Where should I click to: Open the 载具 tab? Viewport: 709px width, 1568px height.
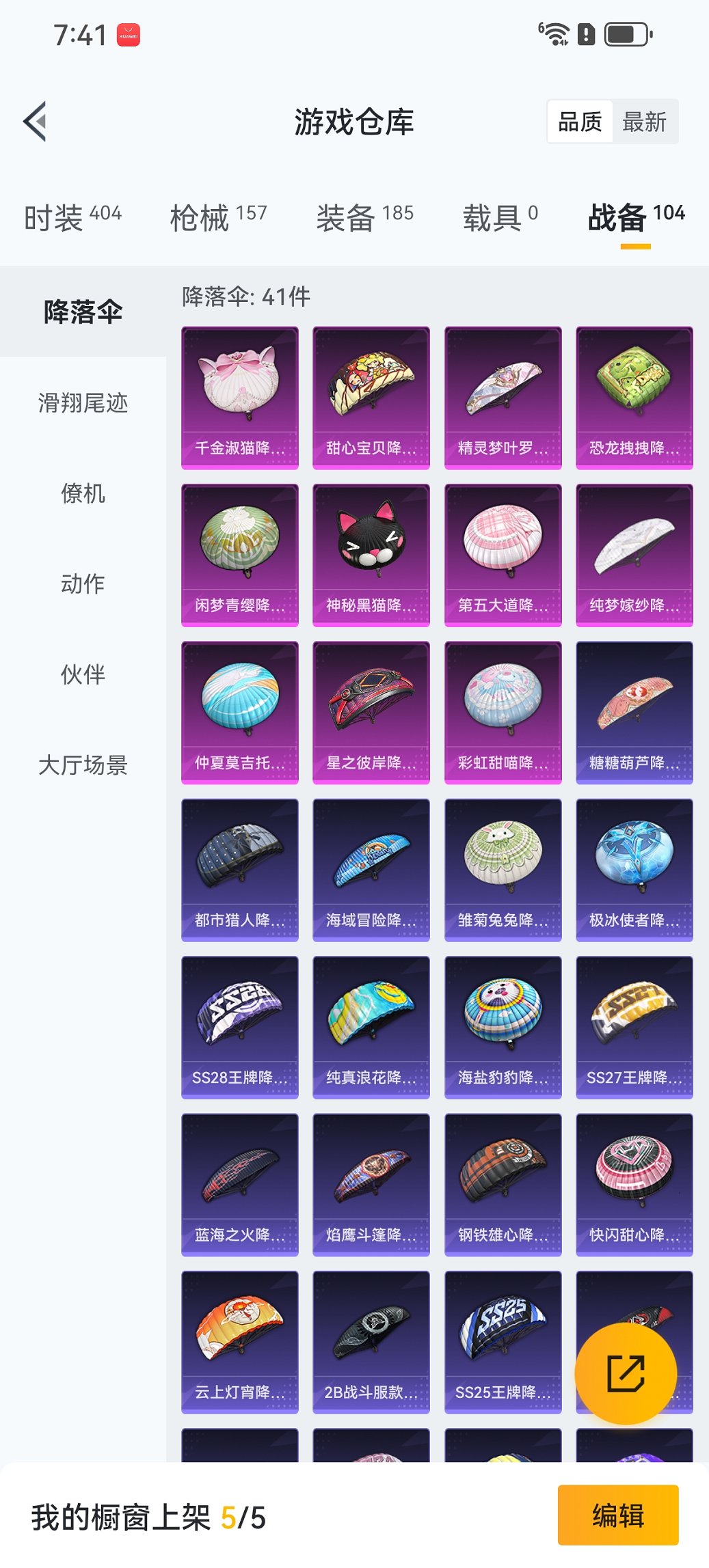tap(500, 217)
